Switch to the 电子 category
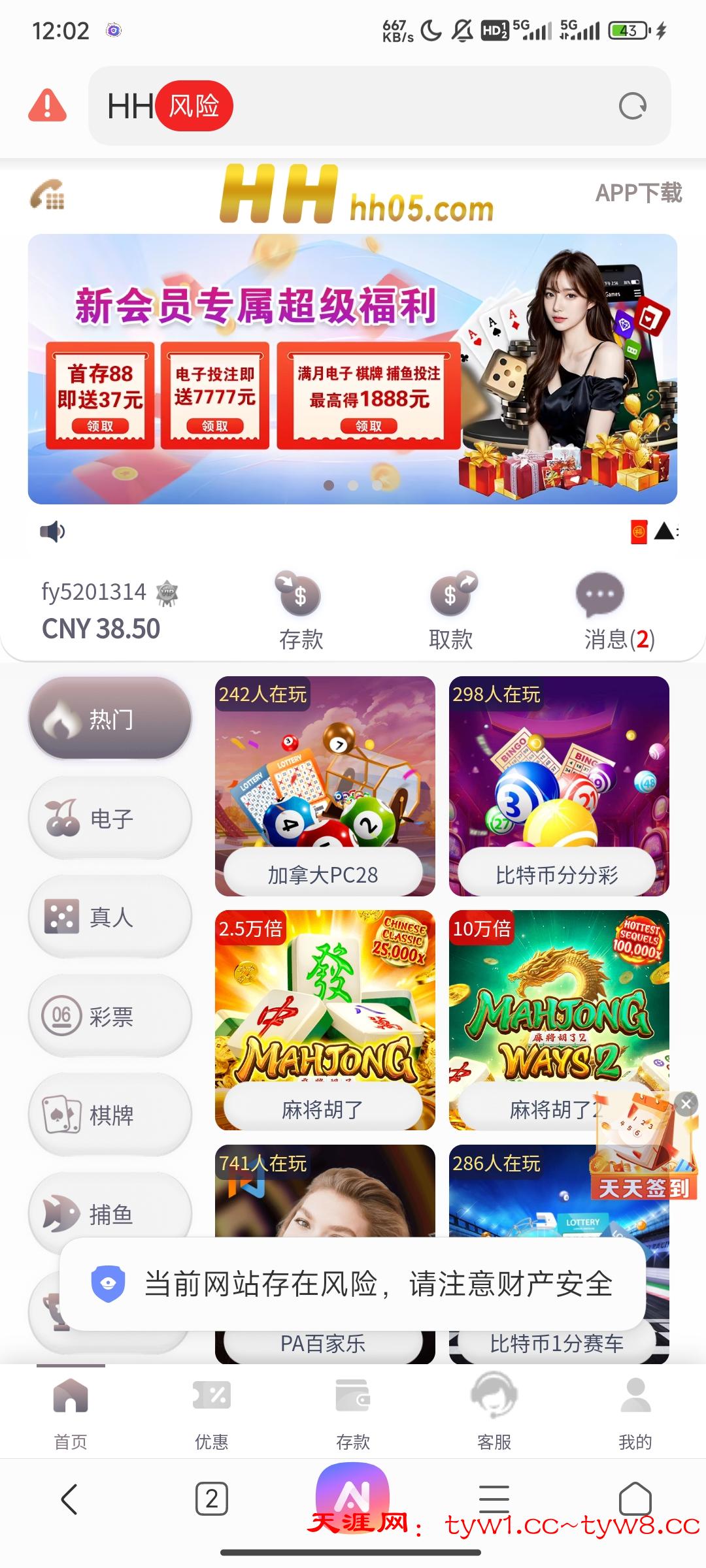Viewport: 706px width, 1568px height. point(110,817)
